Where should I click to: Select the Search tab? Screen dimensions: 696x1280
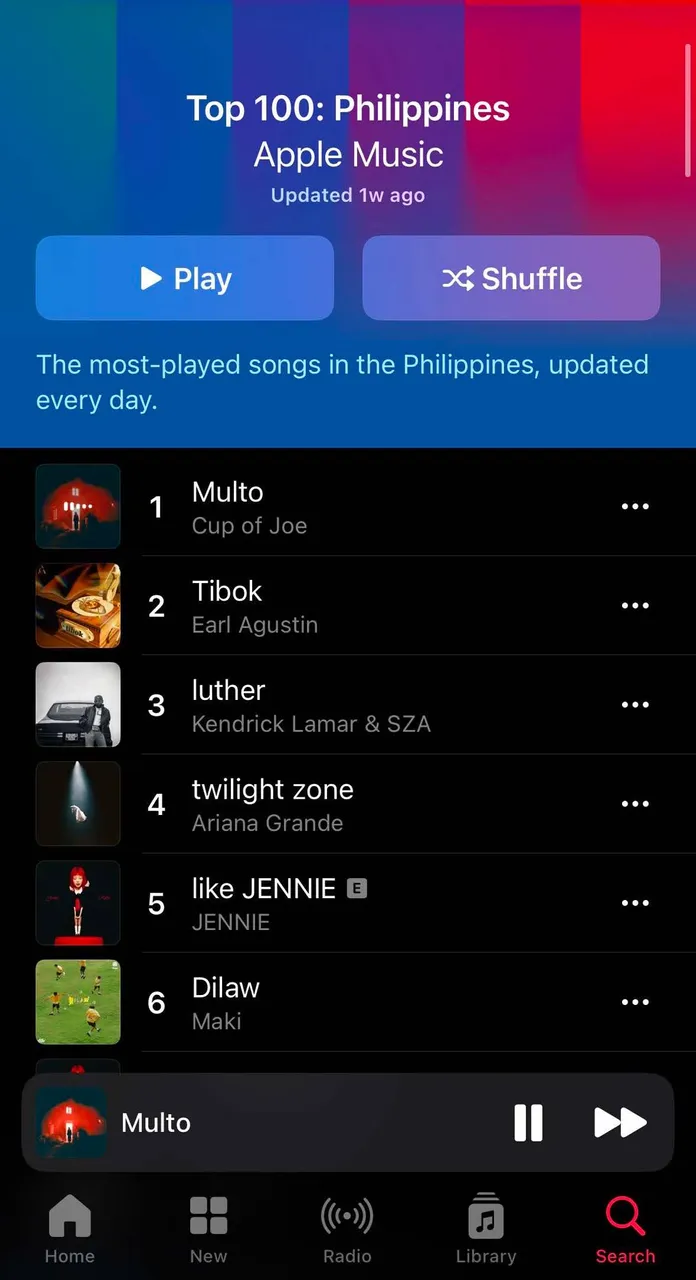tap(625, 1230)
